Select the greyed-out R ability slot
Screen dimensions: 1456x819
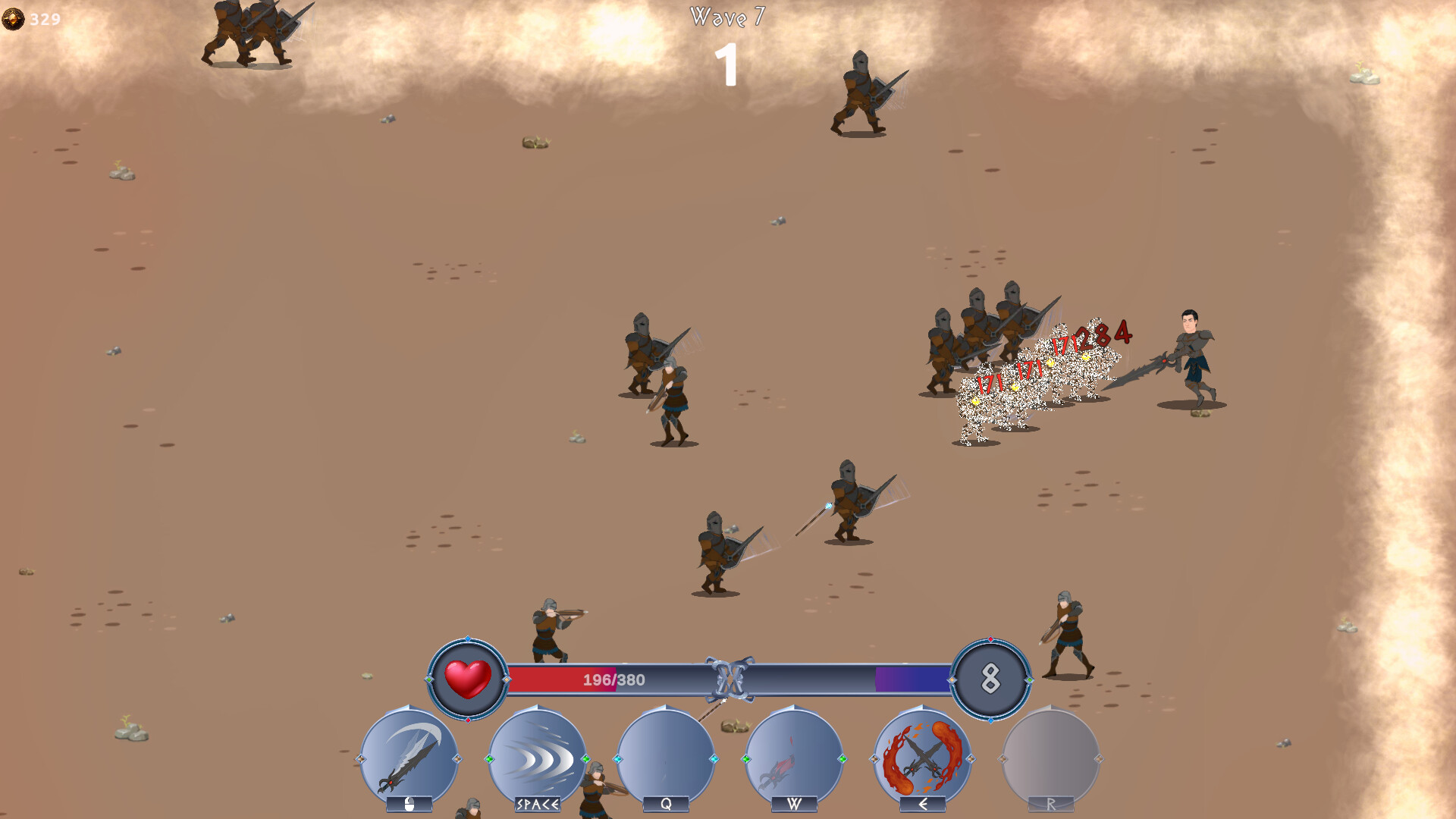(1050, 758)
